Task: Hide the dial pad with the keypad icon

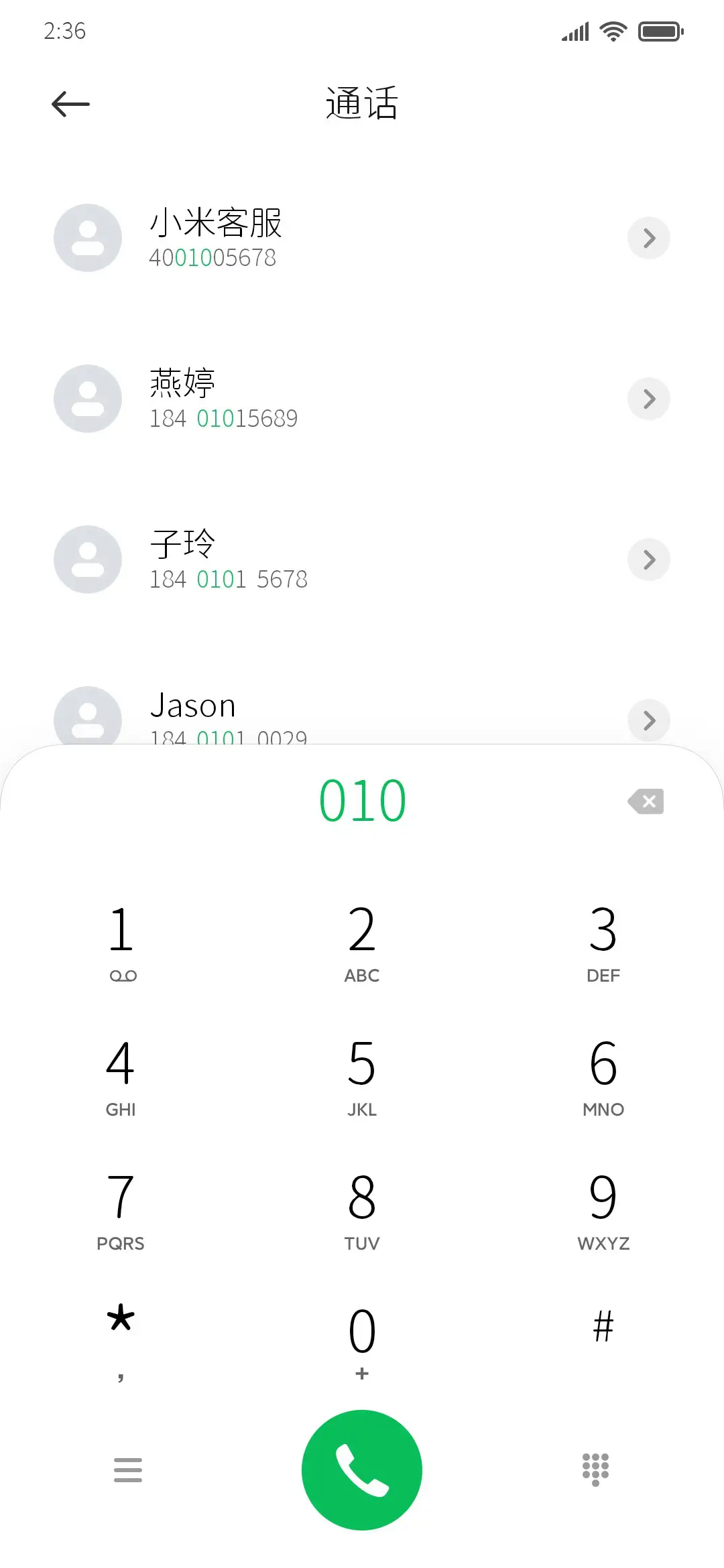Action: 595,1469
